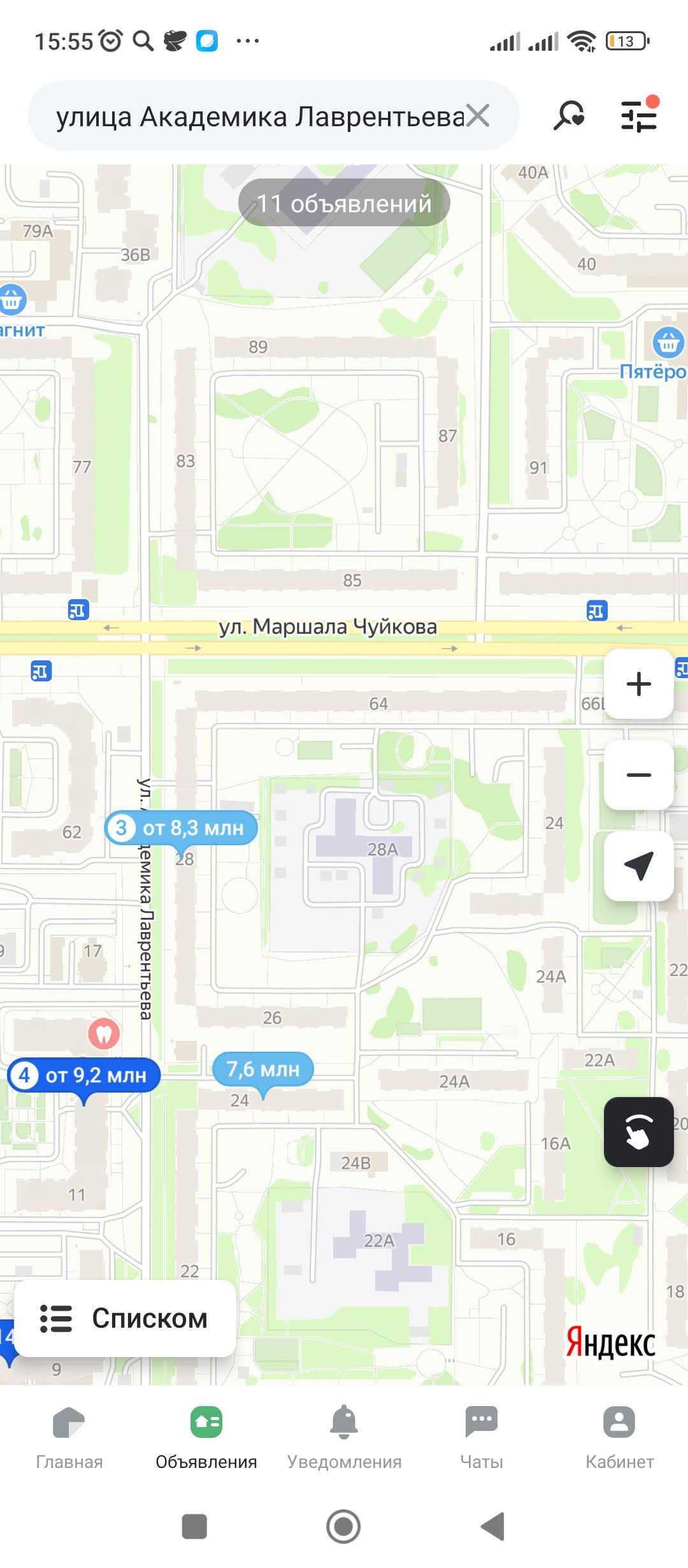
Task: Activate the draw-area selection tool
Action: pos(638,1132)
